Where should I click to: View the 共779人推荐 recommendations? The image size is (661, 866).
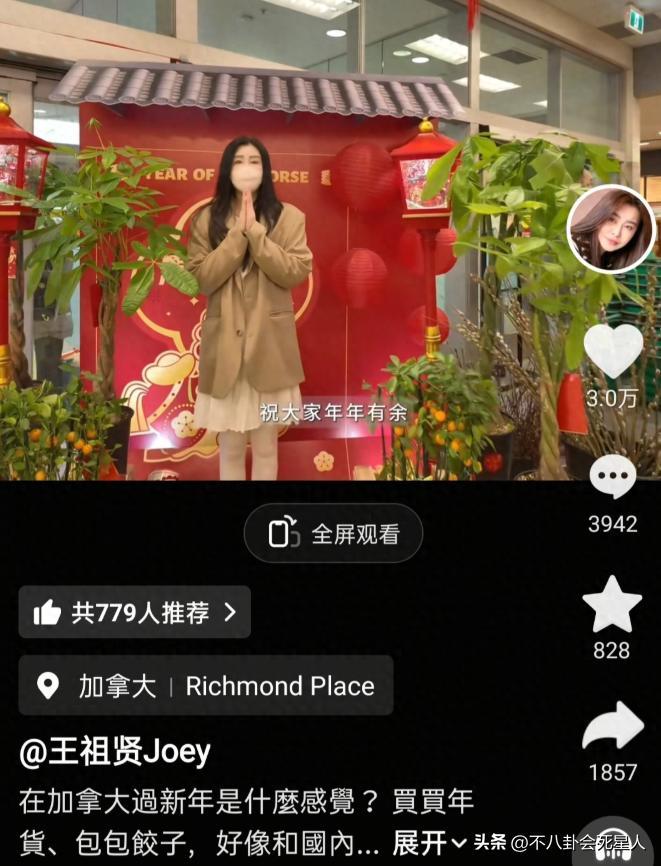(135, 612)
